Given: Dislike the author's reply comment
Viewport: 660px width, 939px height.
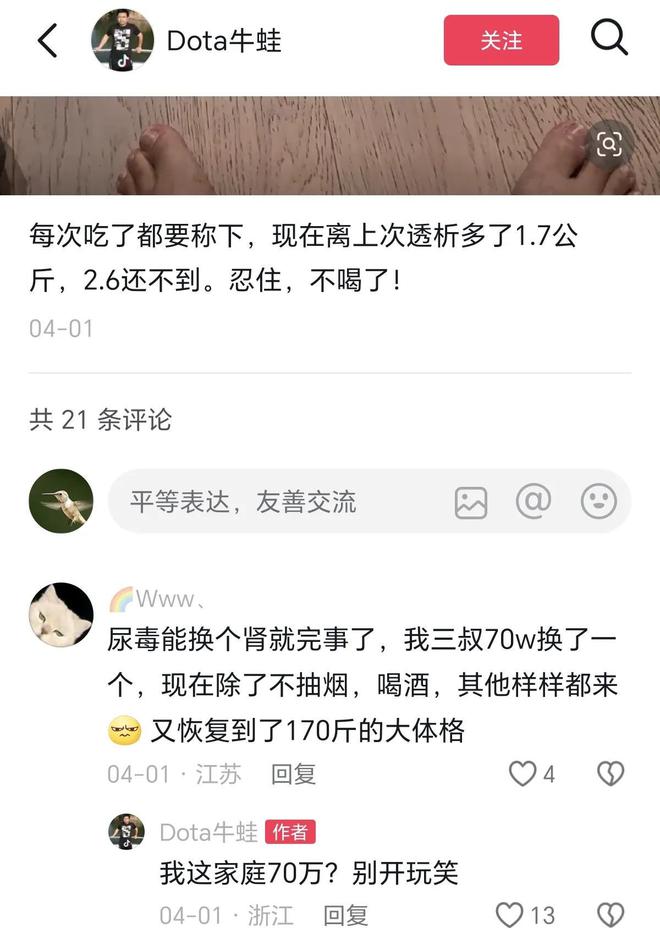Looking at the screenshot, I should (610, 914).
